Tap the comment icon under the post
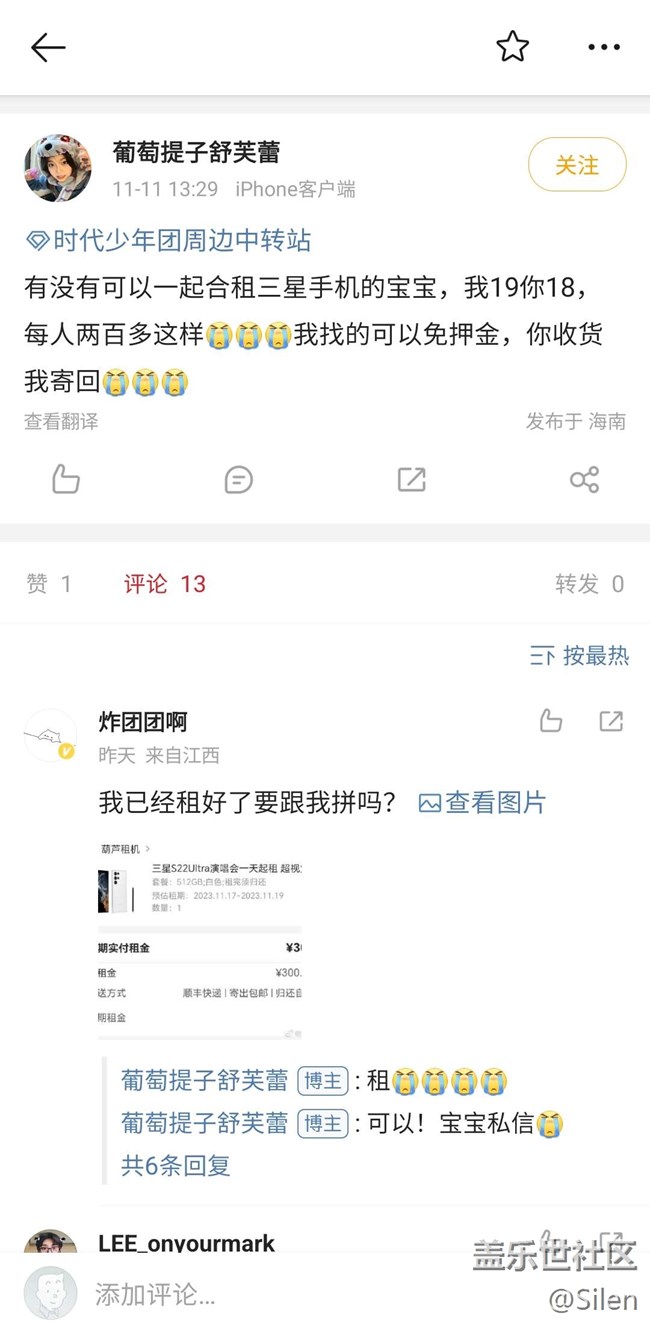The width and height of the screenshot is (650, 1334). click(x=238, y=479)
